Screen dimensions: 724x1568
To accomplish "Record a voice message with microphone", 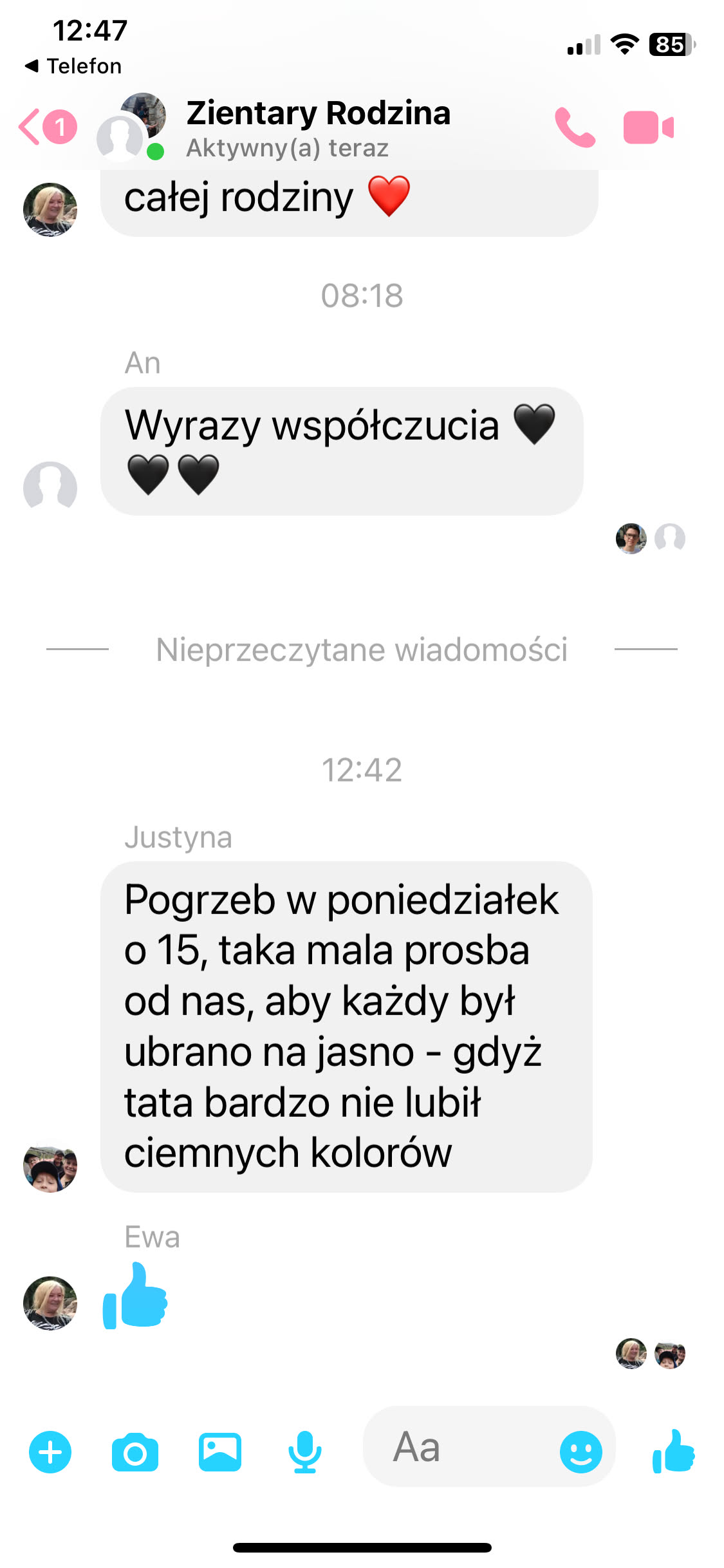I will pyautogui.click(x=304, y=1452).
